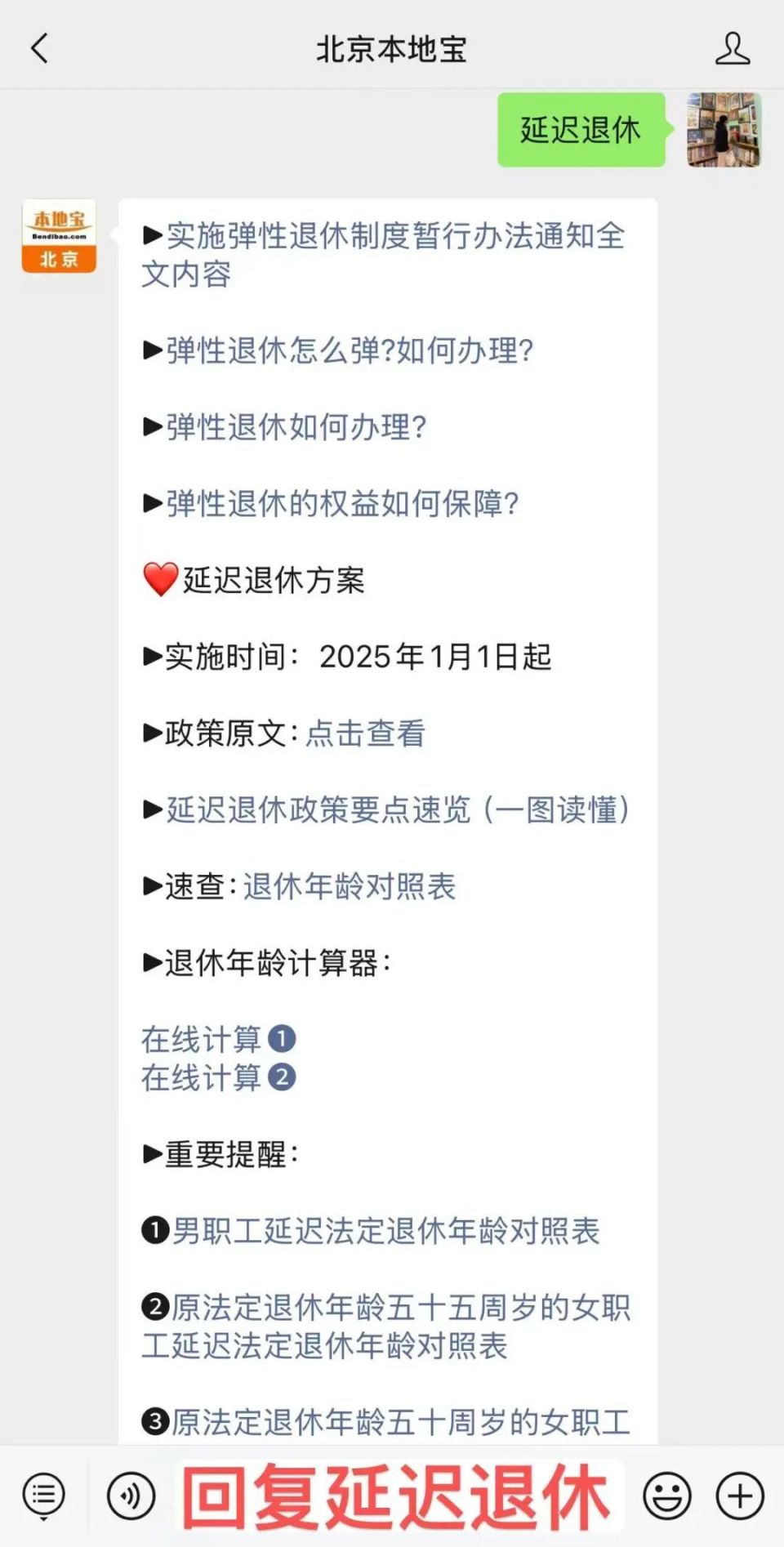Screen dimensions: 784x1547
Task: Open the contact profile icon top right
Action: [x=733, y=47]
